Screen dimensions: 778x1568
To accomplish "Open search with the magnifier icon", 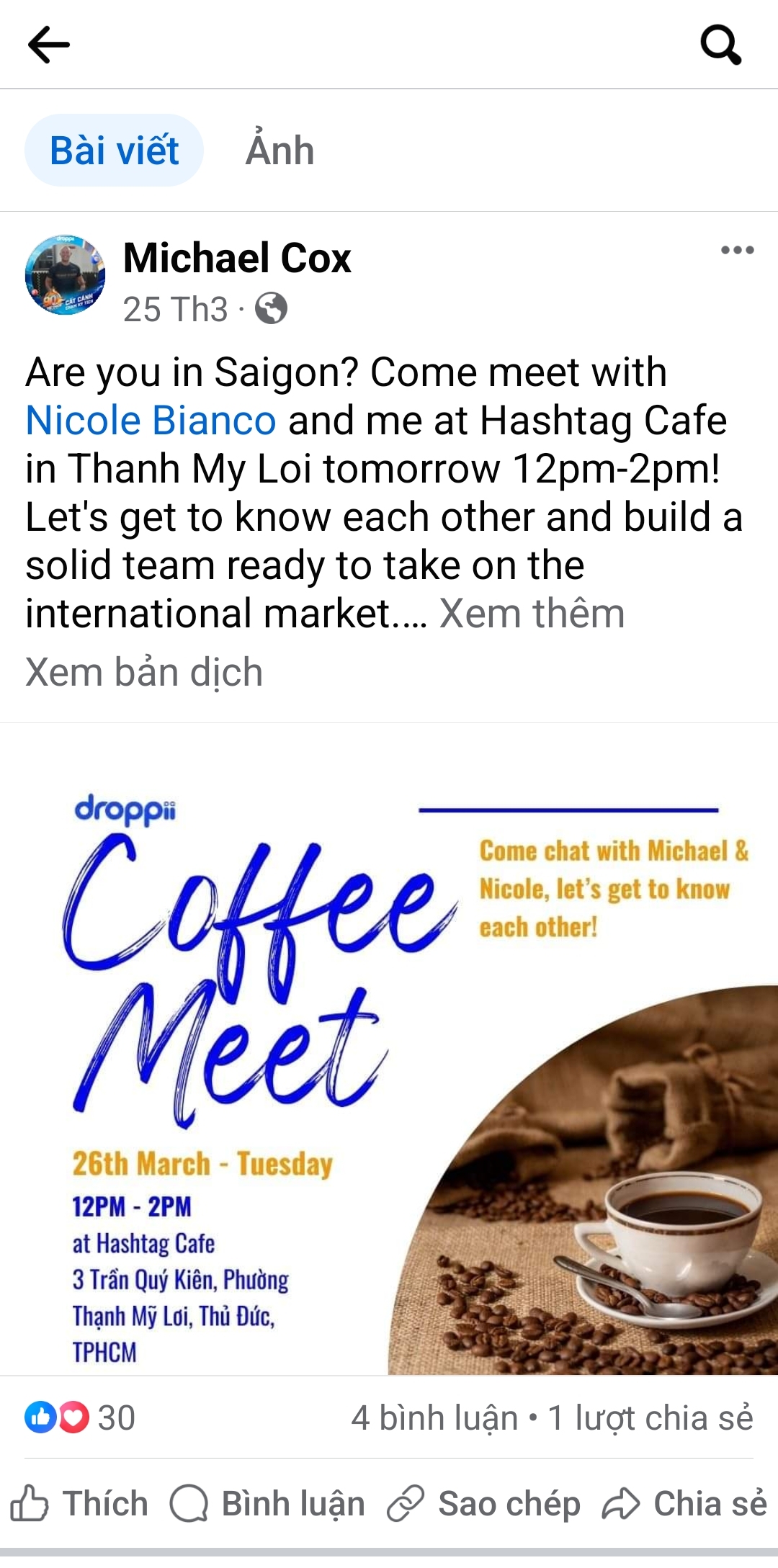I will (x=720, y=45).
